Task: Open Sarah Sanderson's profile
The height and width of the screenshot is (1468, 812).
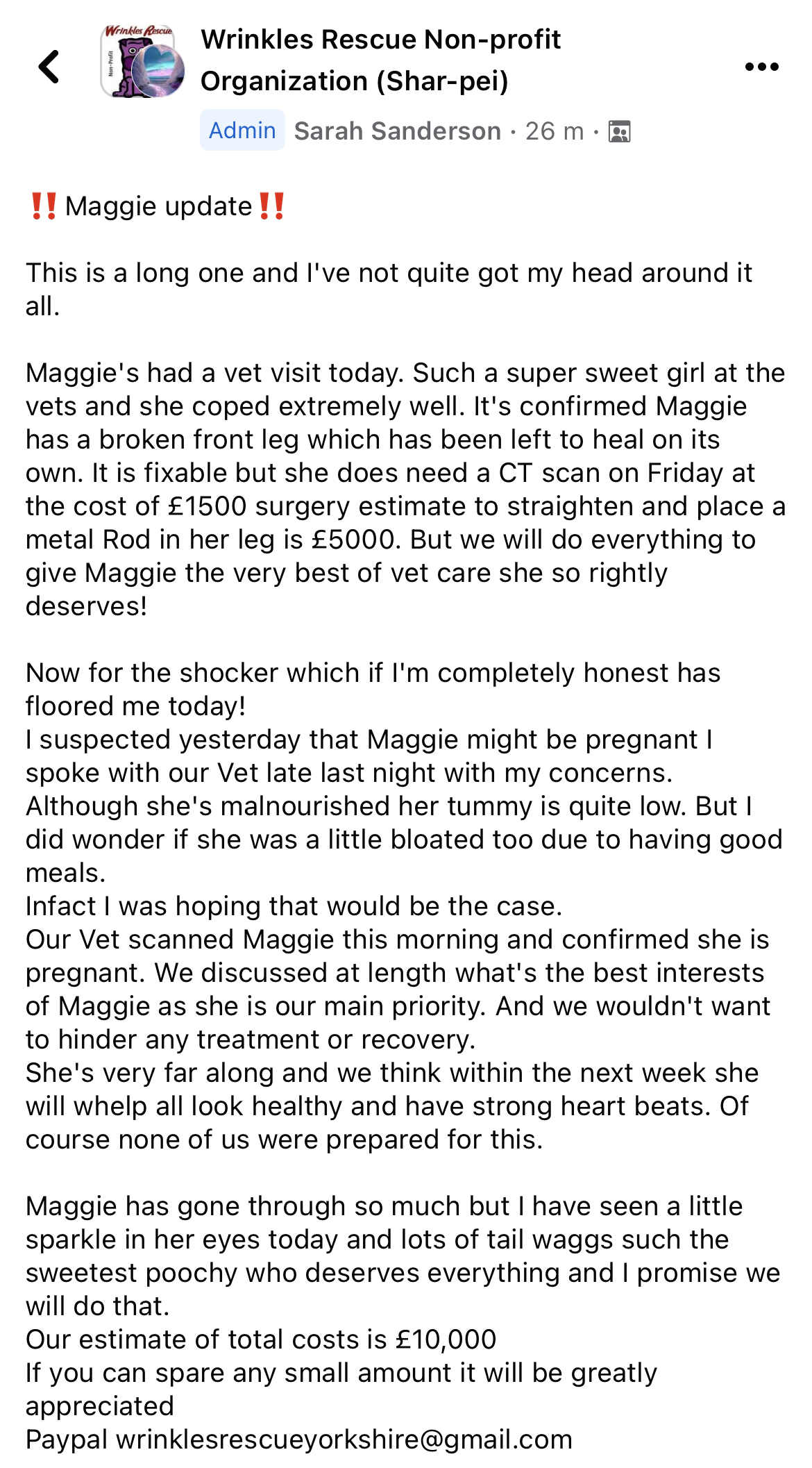Action: pos(397,131)
